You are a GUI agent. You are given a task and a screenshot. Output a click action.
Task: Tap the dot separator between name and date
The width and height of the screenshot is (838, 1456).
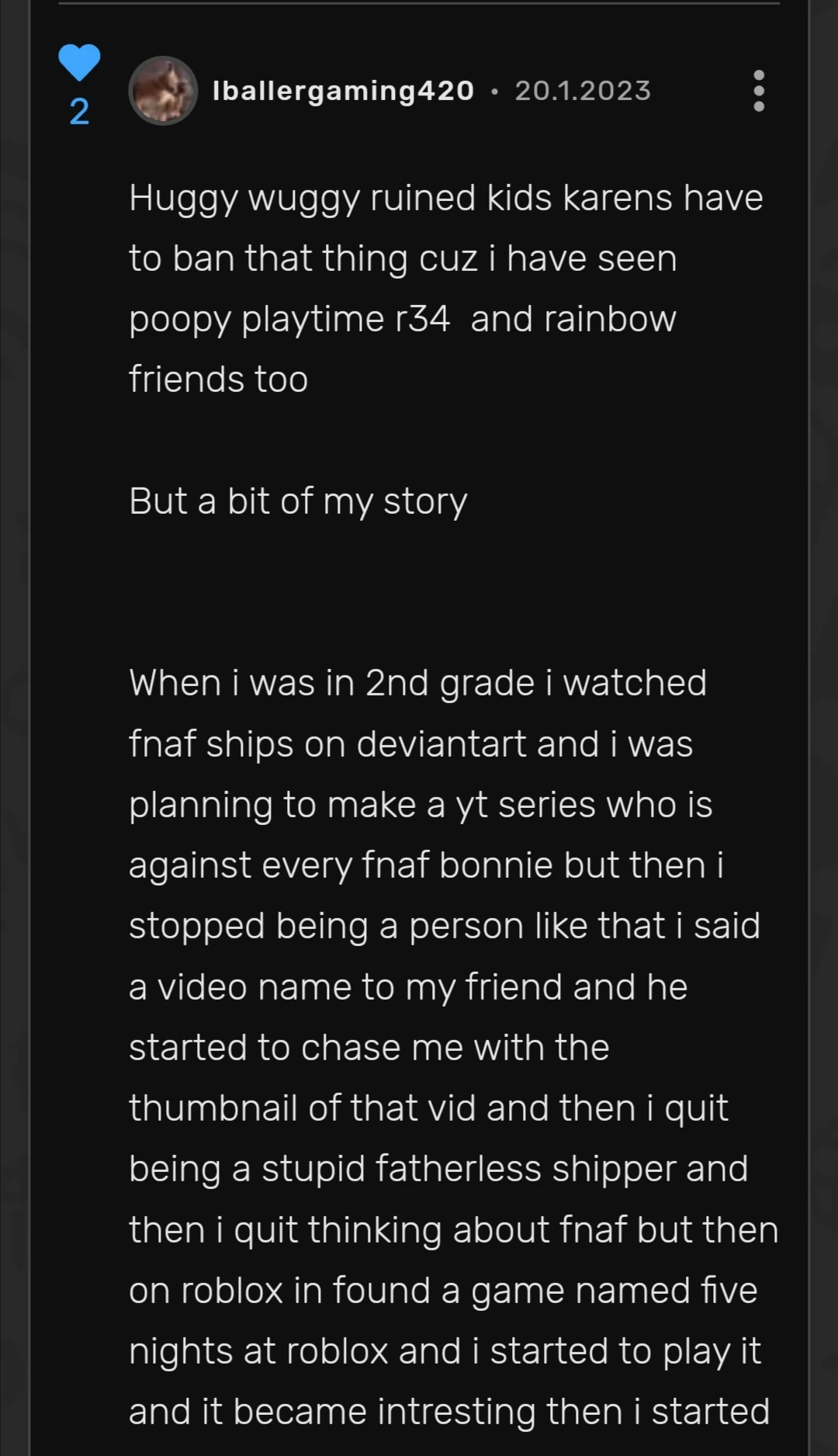[x=494, y=92]
